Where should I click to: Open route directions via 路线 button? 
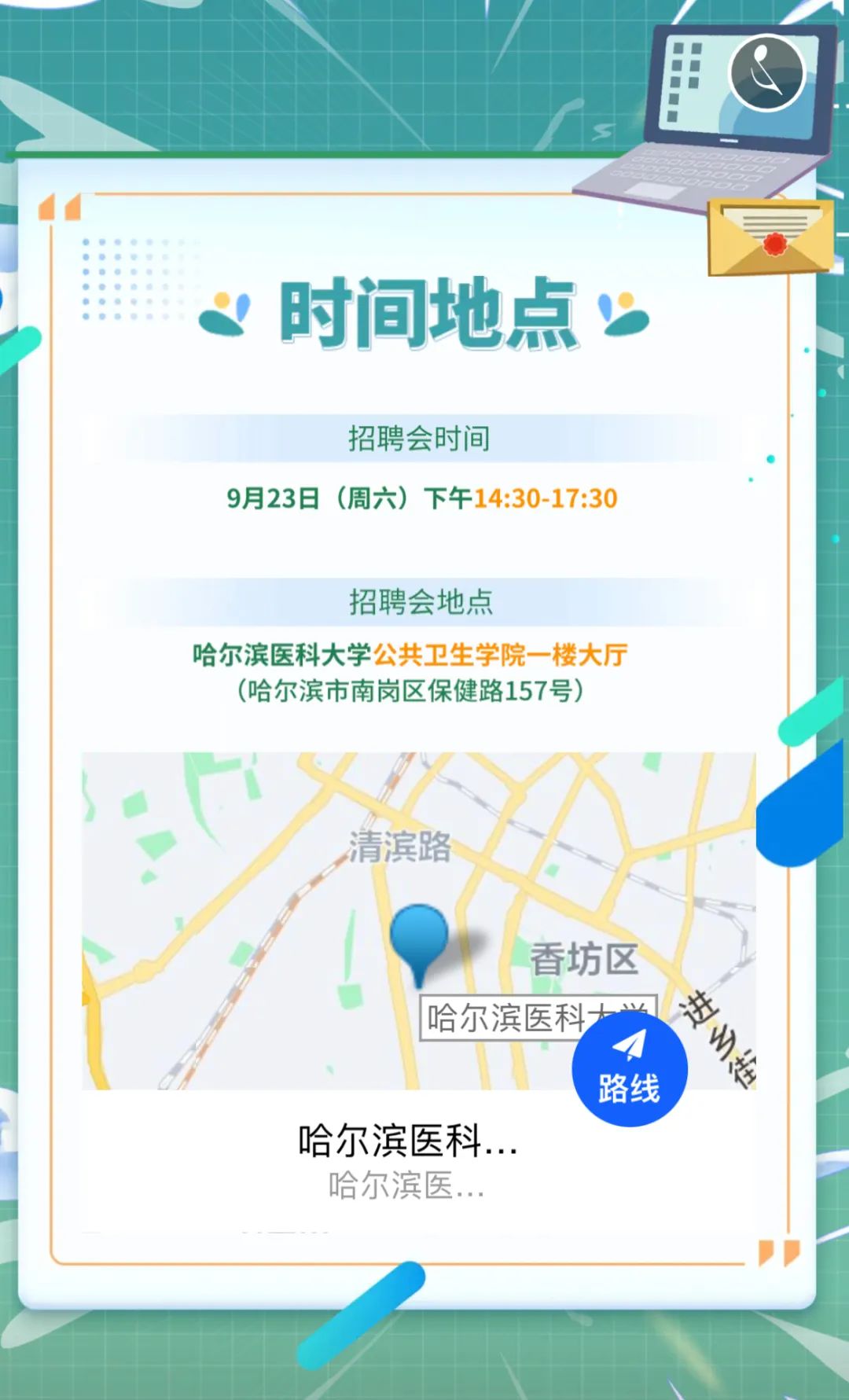(x=629, y=1069)
